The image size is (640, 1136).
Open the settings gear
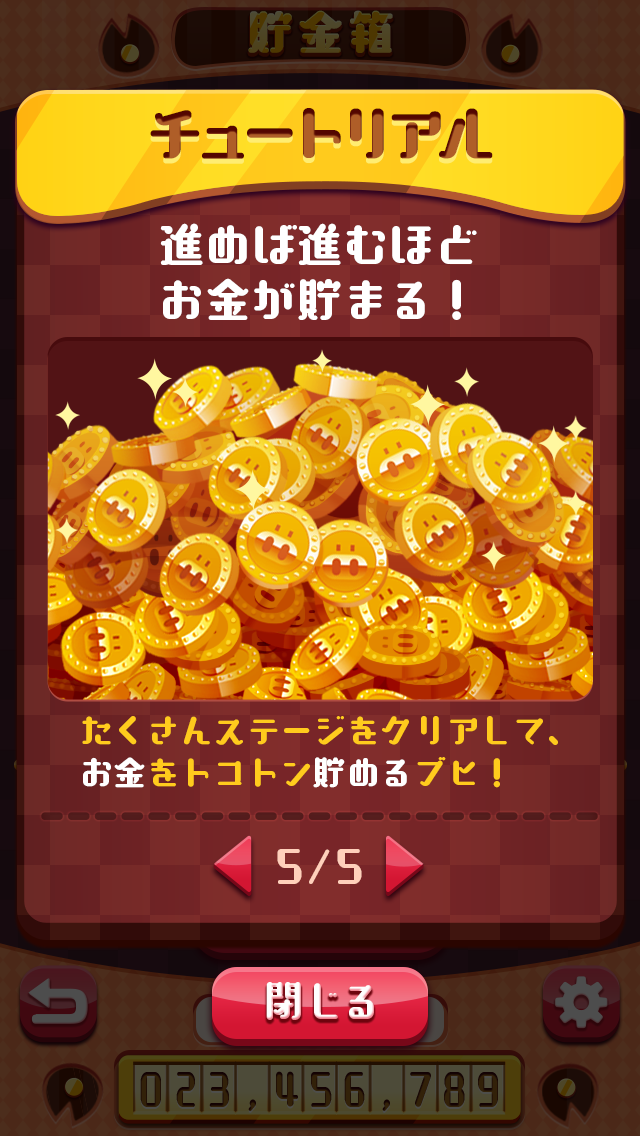coord(581,1004)
